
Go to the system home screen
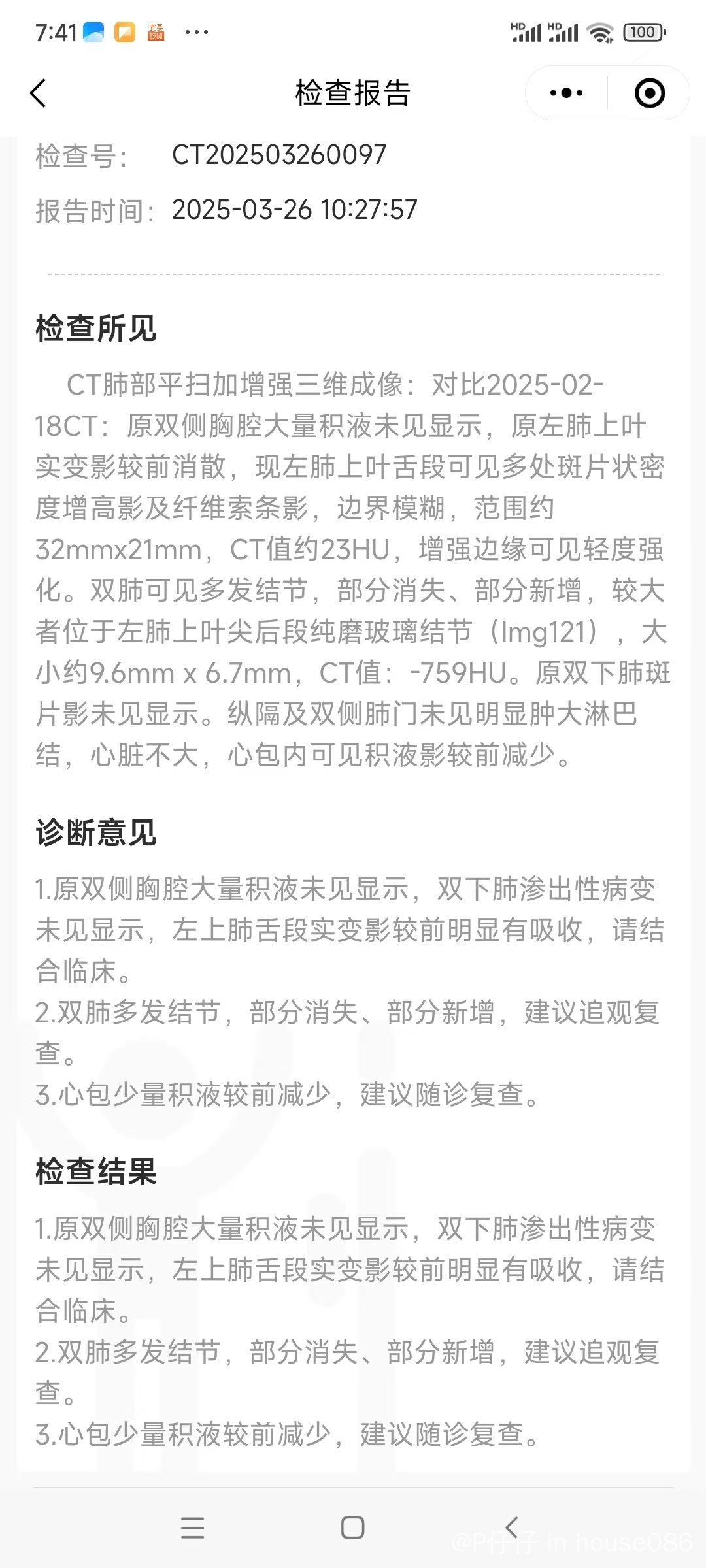point(352,1527)
